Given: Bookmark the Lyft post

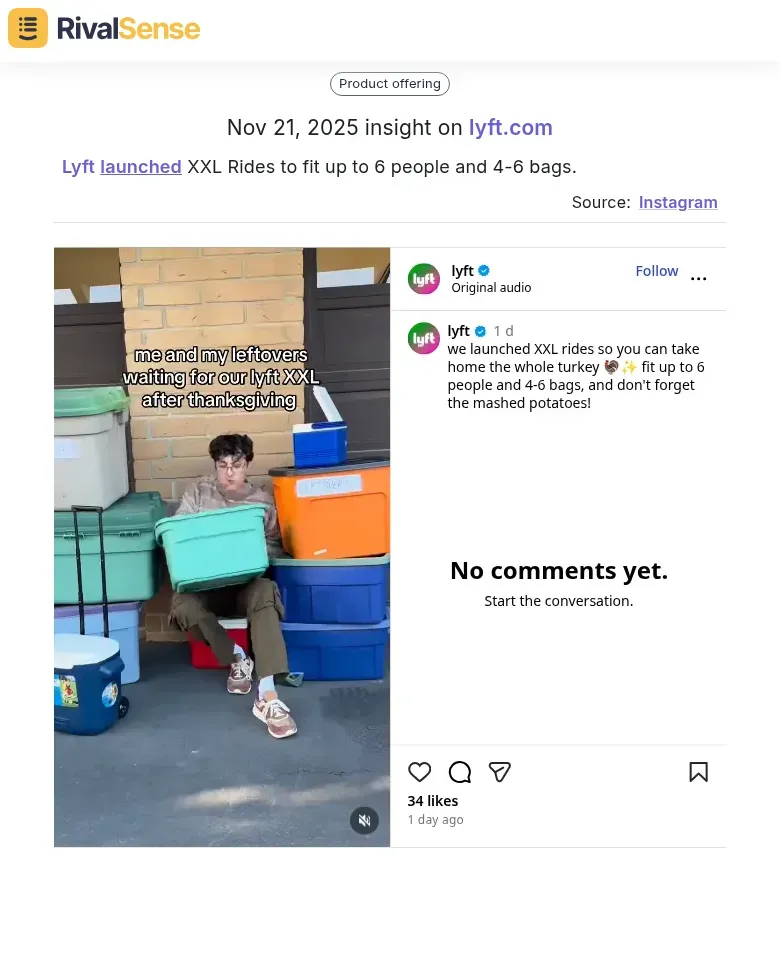Looking at the screenshot, I should coord(698,772).
